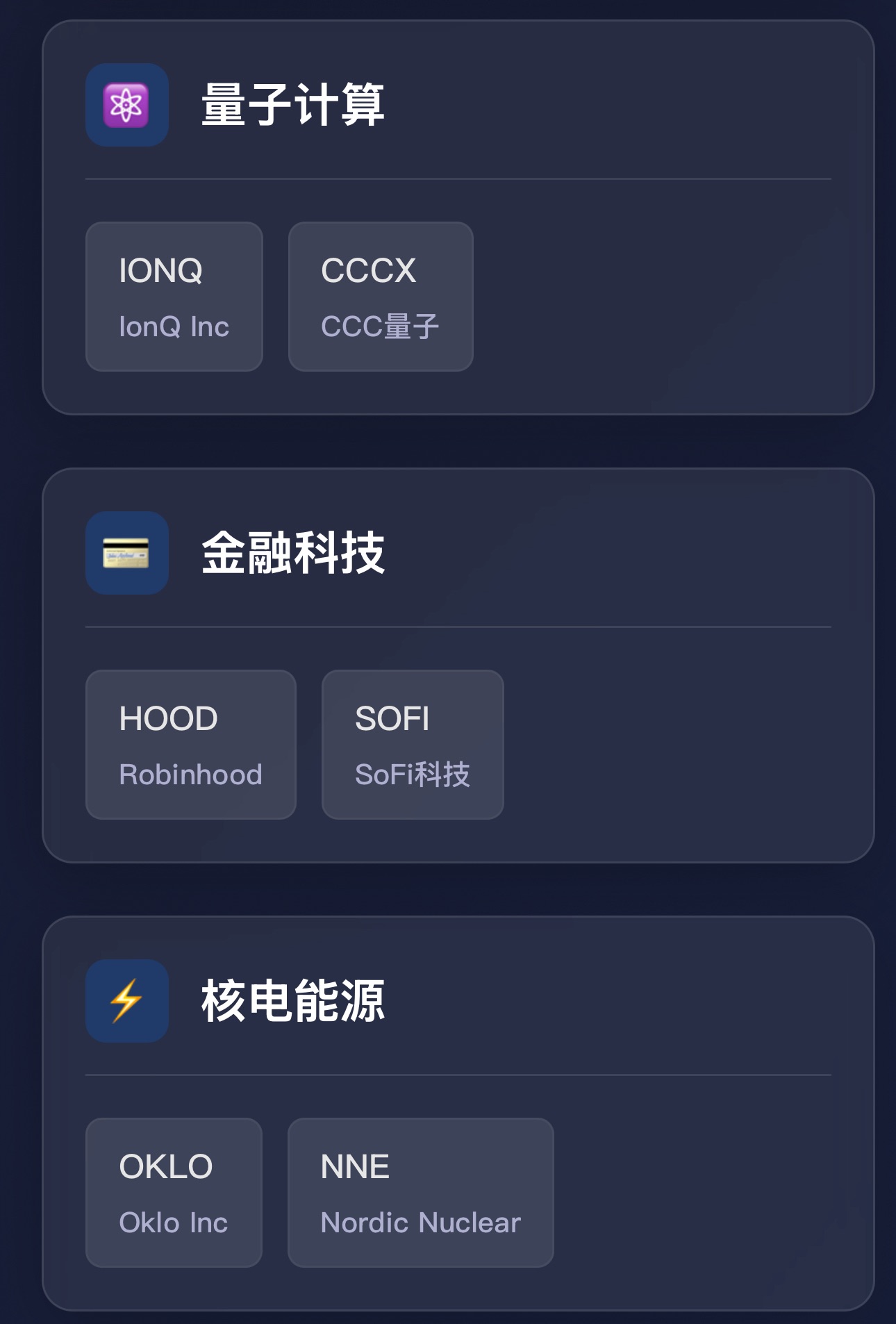Open the SOFI SoFi科技 chip
The image size is (896, 1324).
pos(413,745)
